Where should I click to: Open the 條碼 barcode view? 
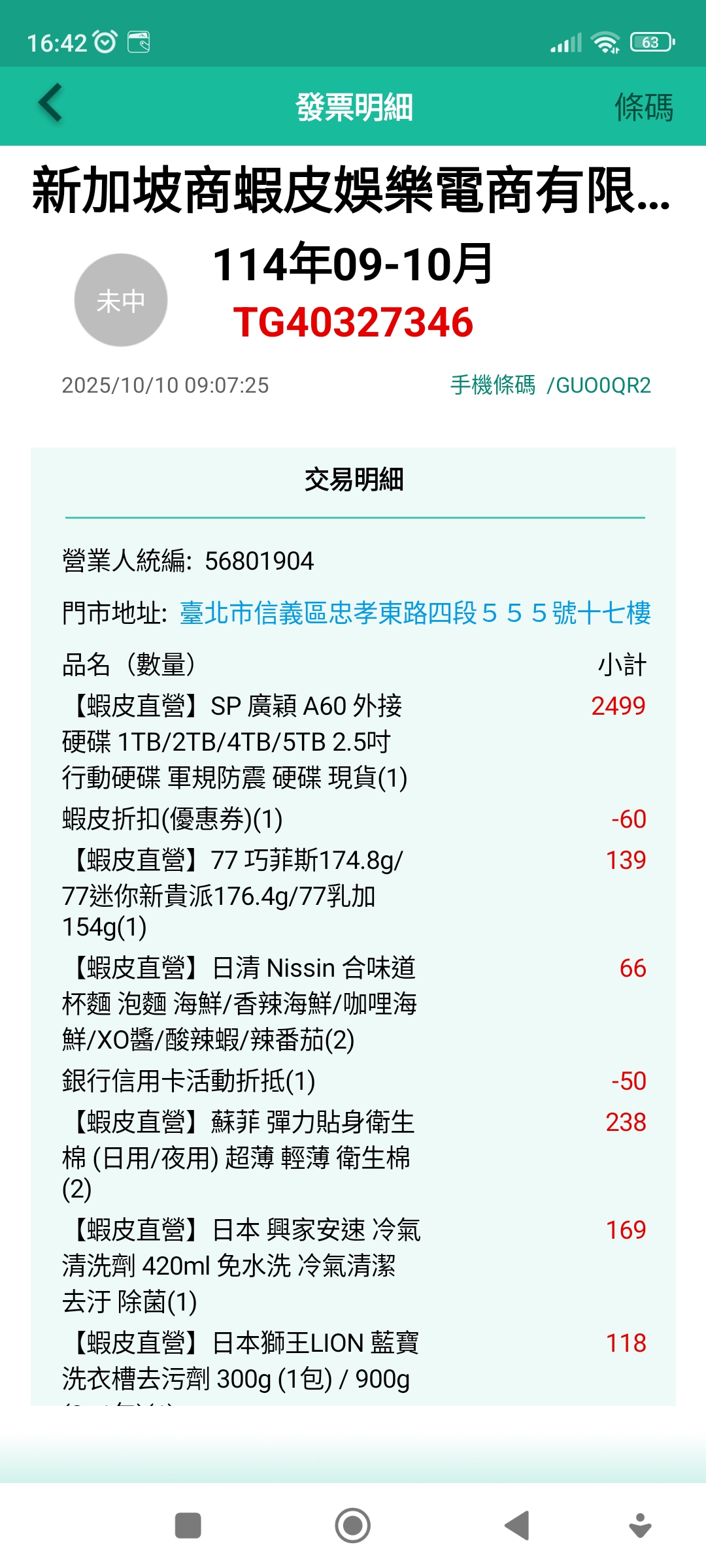(x=643, y=107)
